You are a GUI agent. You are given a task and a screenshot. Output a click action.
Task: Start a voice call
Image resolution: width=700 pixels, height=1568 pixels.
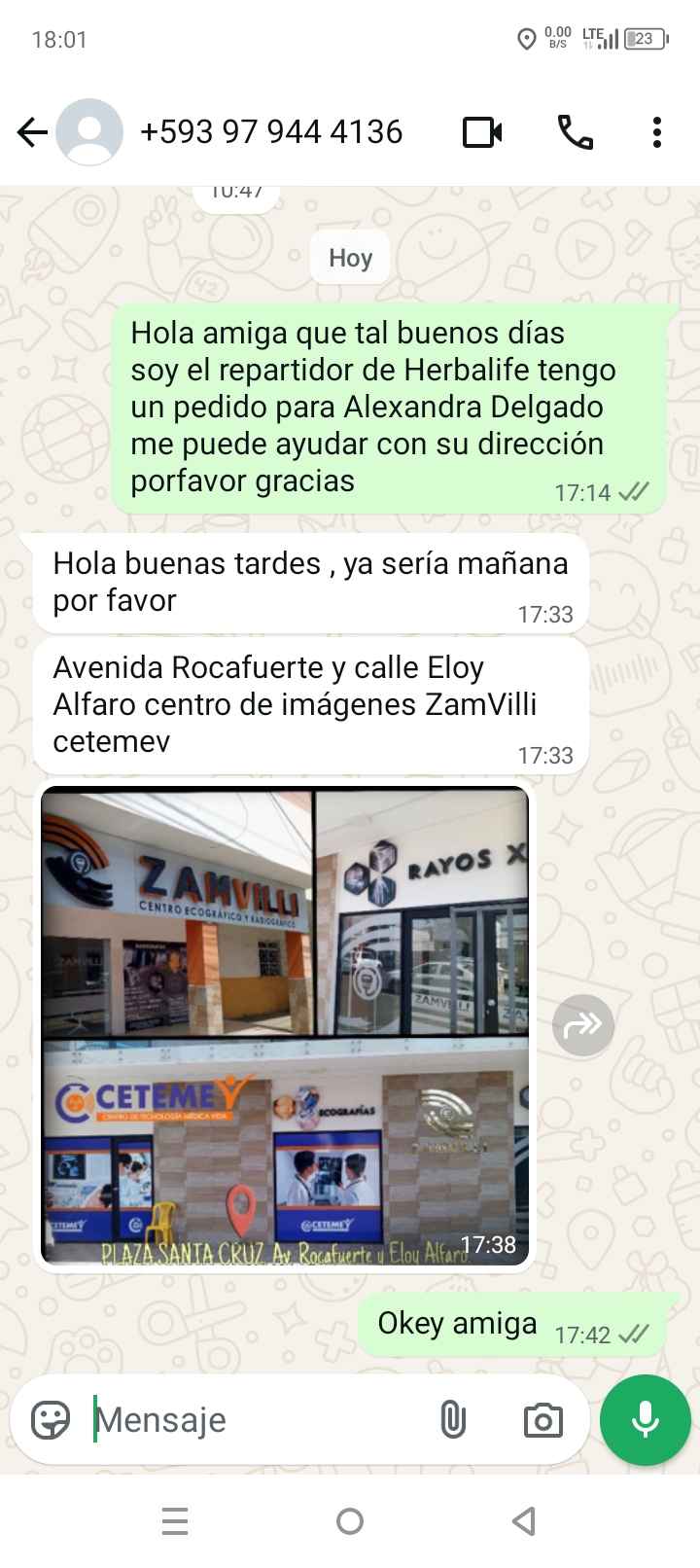click(575, 132)
